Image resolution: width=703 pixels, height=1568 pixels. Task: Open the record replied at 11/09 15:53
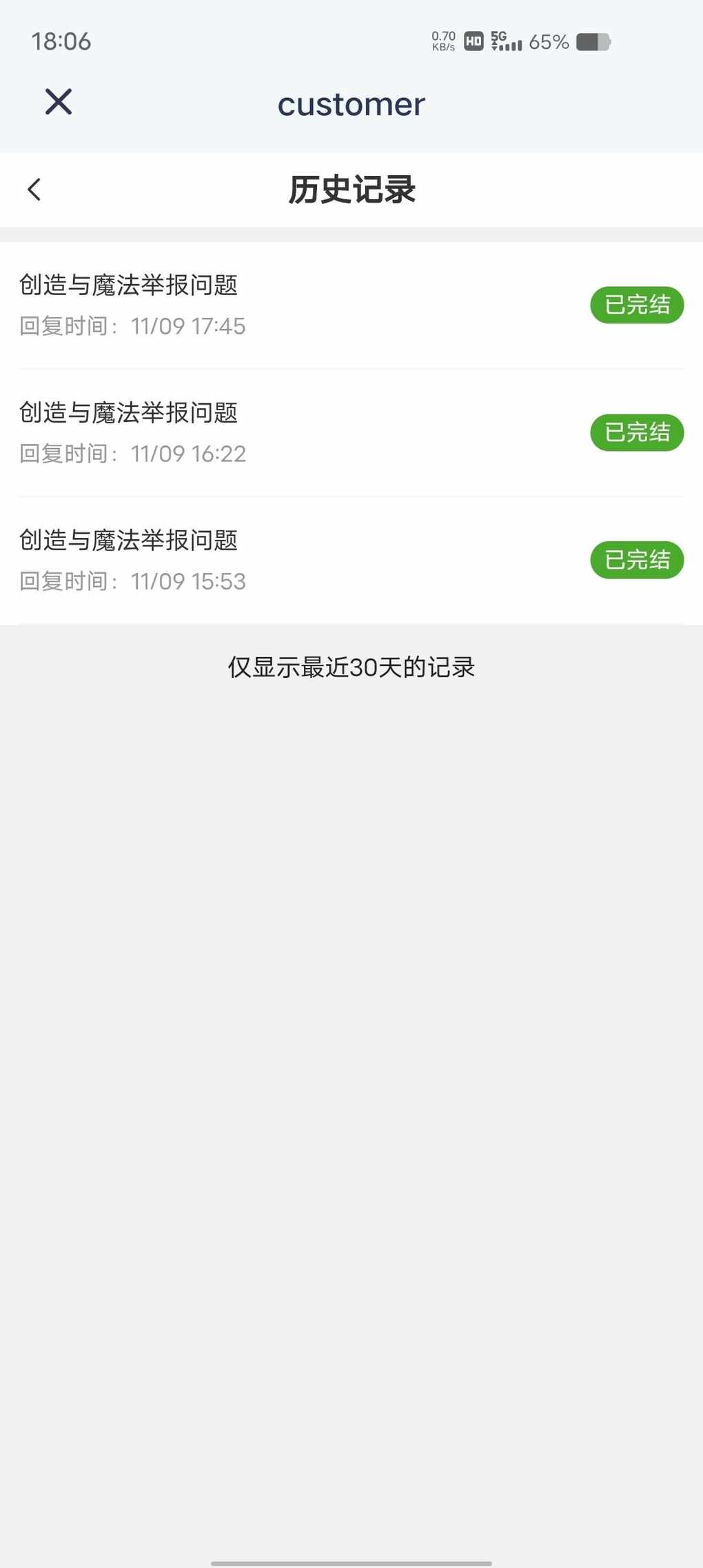(x=351, y=561)
